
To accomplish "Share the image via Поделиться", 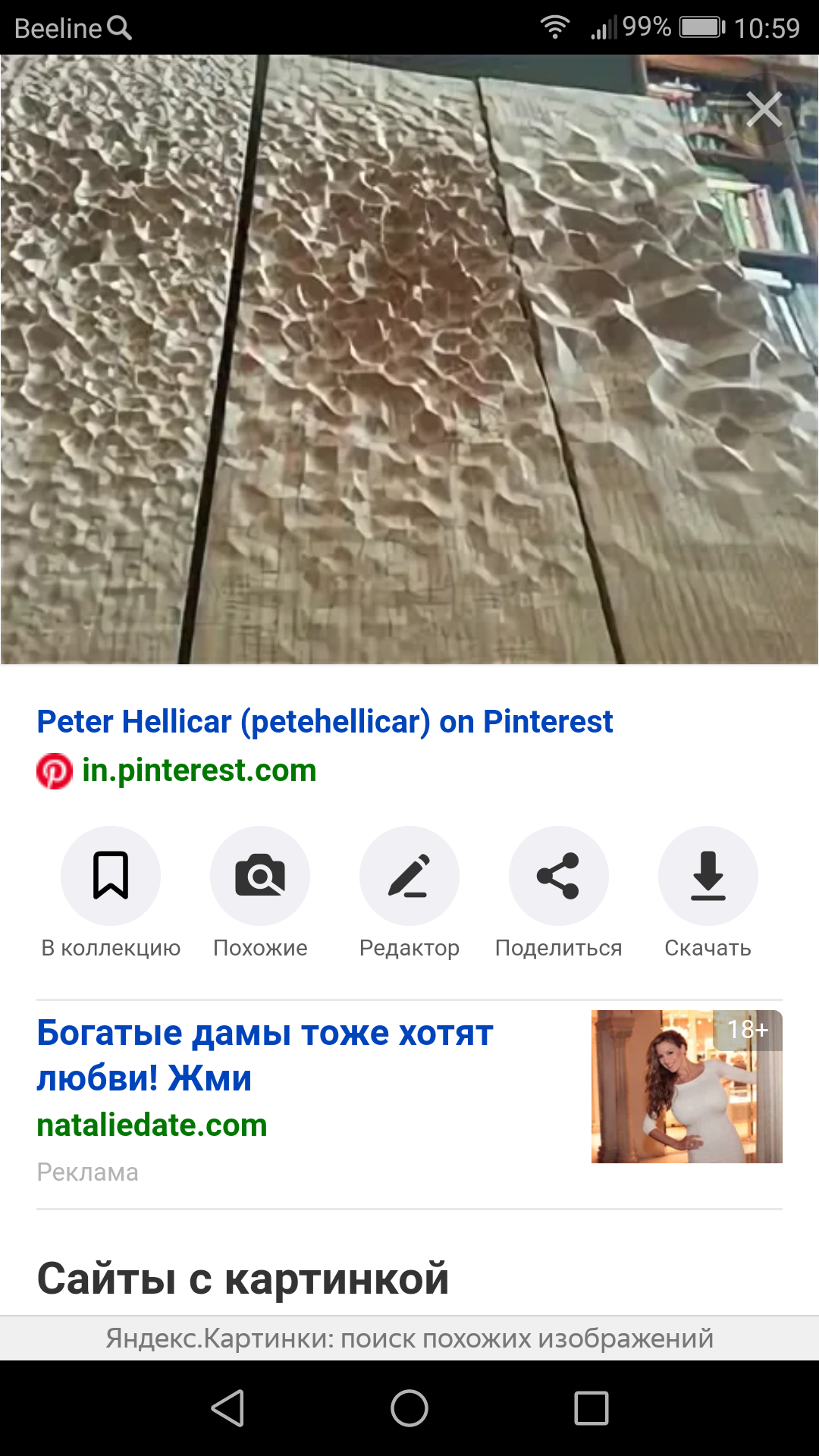I will 559,876.
